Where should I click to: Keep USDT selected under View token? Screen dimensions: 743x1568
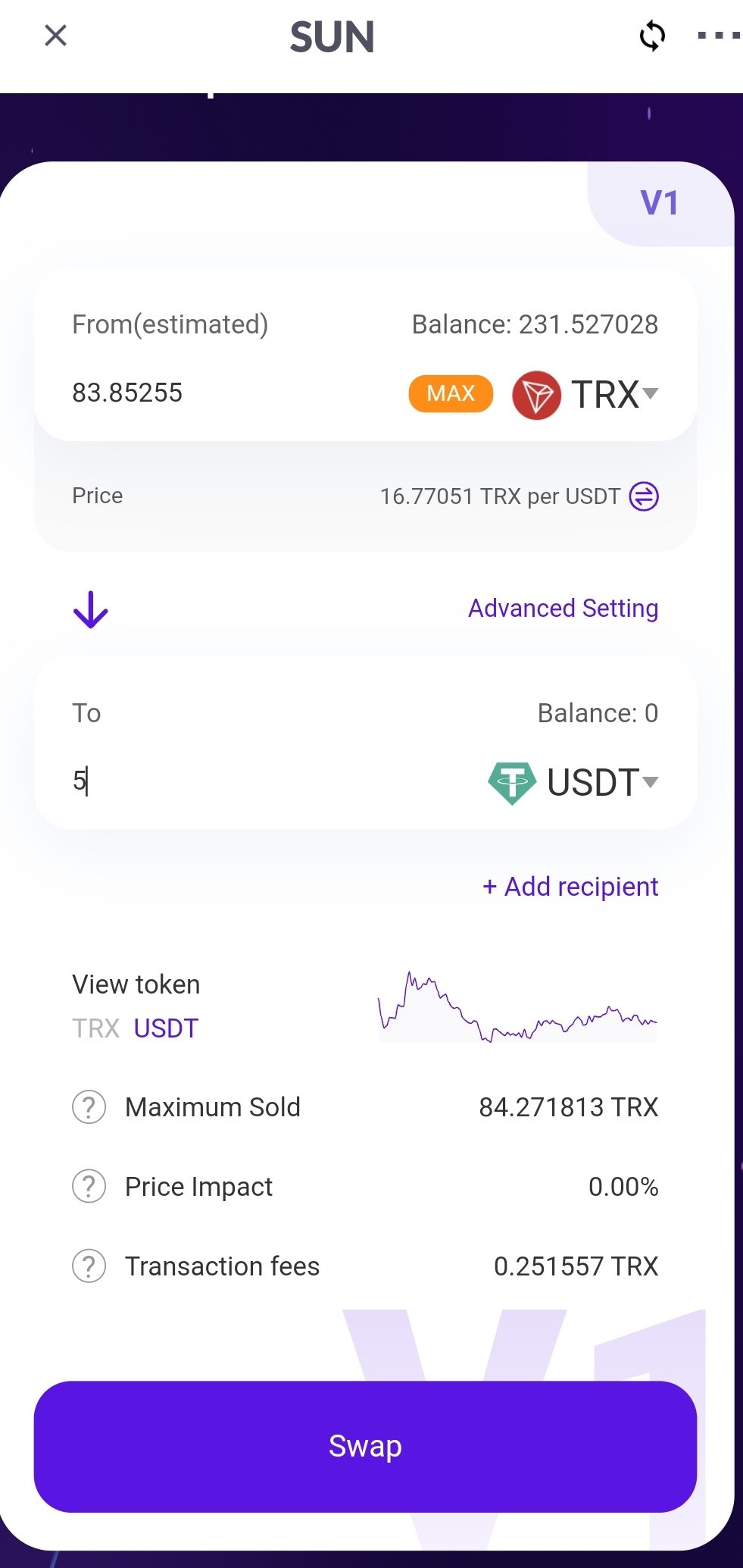pos(165,1028)
